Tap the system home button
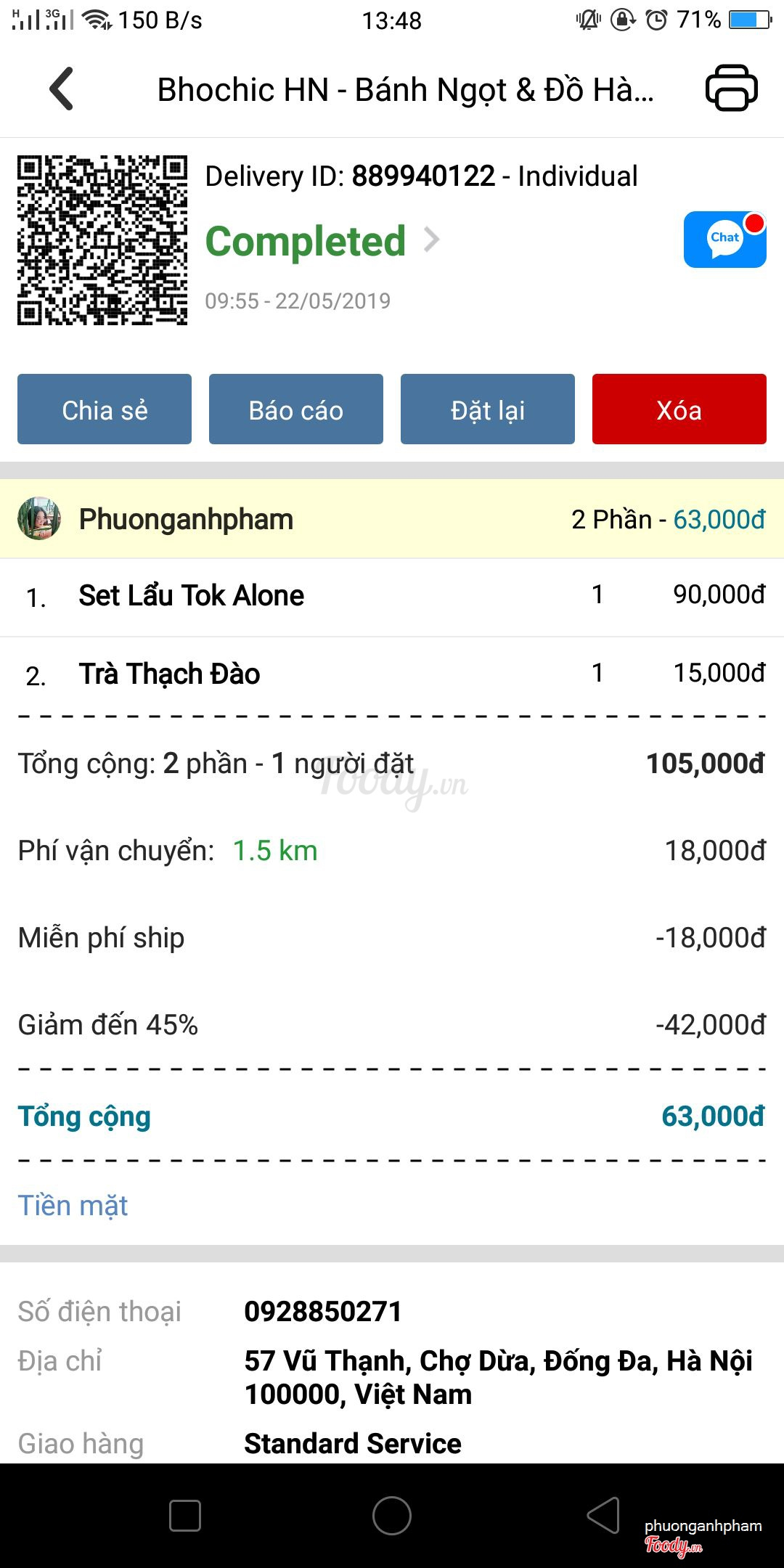Viewport: 784px width, 1568px height. [x=392, y=1516]
